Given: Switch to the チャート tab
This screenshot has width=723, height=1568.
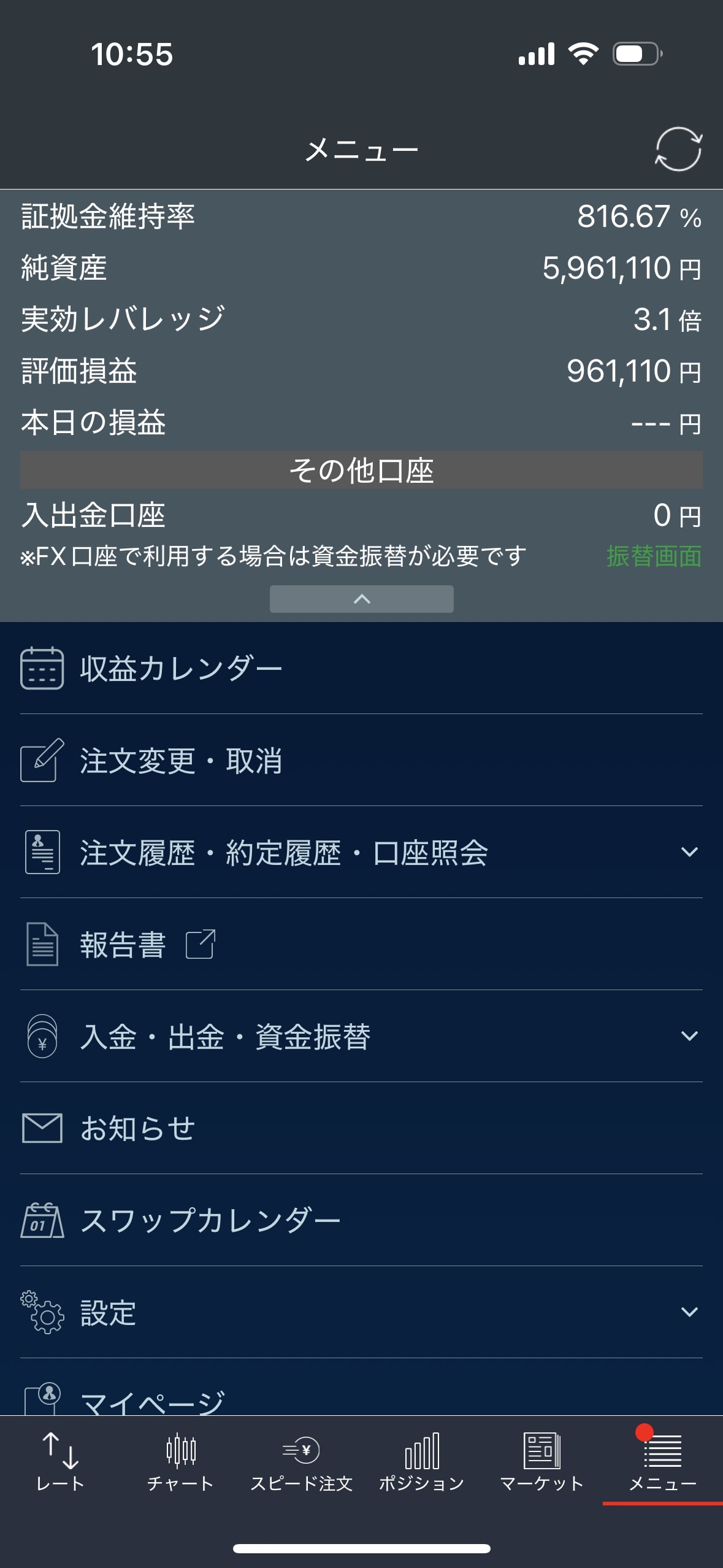Looking at the screenshot, I should point(181,1462).
